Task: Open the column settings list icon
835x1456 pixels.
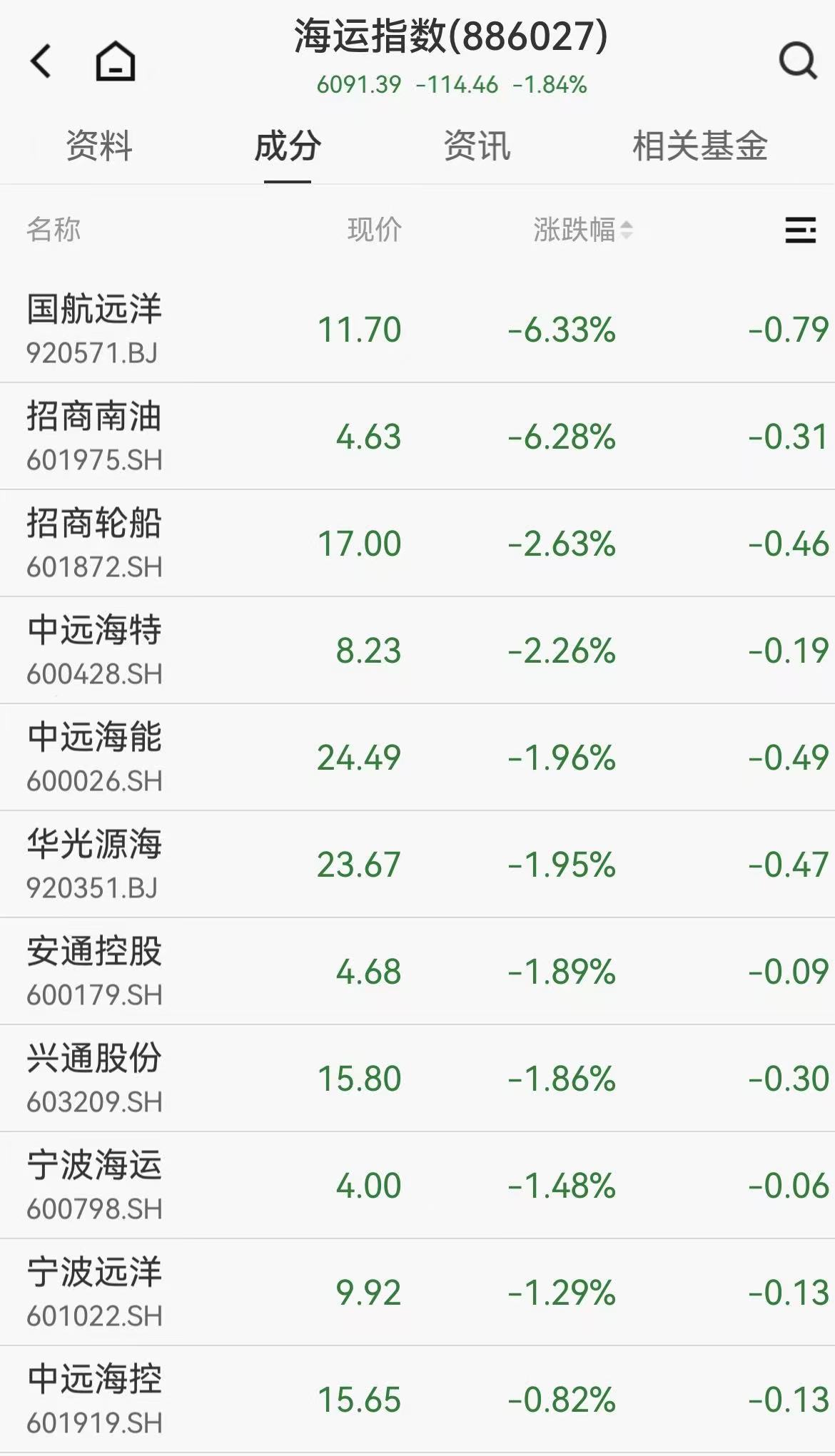Action: (800, 230)
